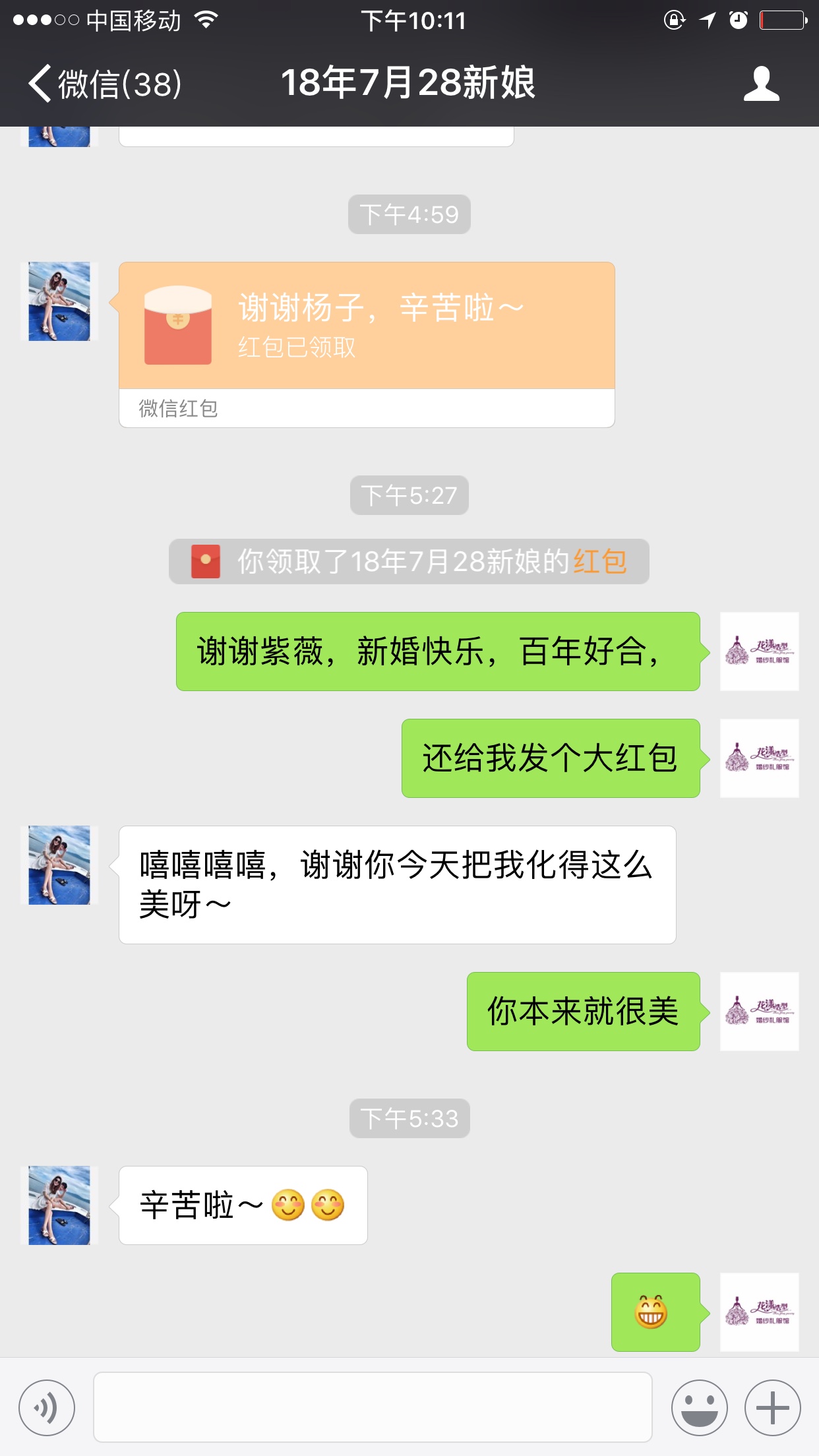Open the bride's avatar beside 辛苦啦～
The height and width of the screenshot is (1456, 819).
coord(59,1205)
